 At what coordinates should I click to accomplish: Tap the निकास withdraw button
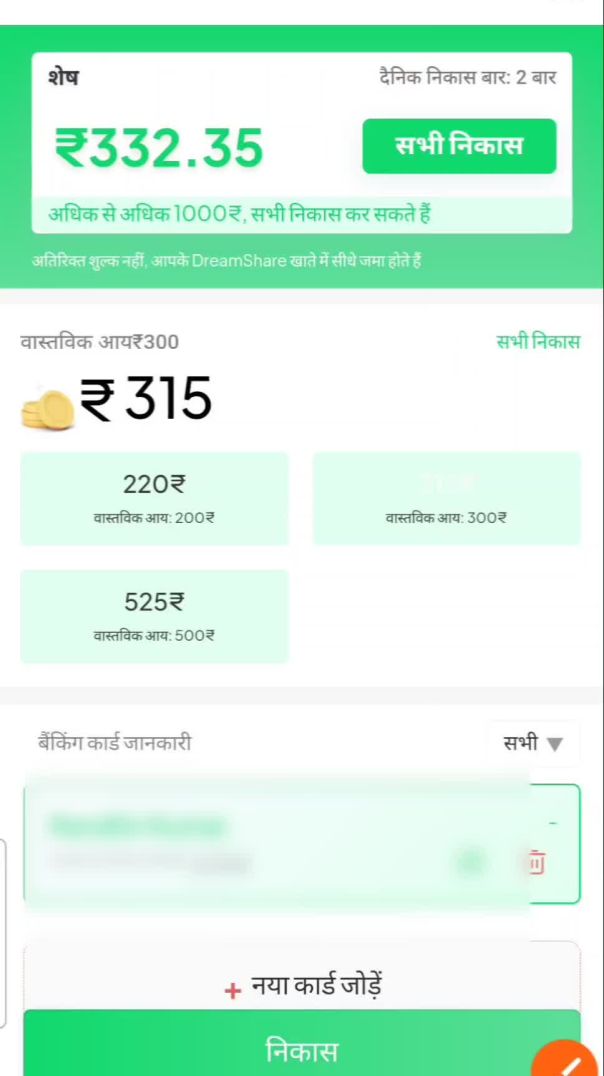point(300,1050)
